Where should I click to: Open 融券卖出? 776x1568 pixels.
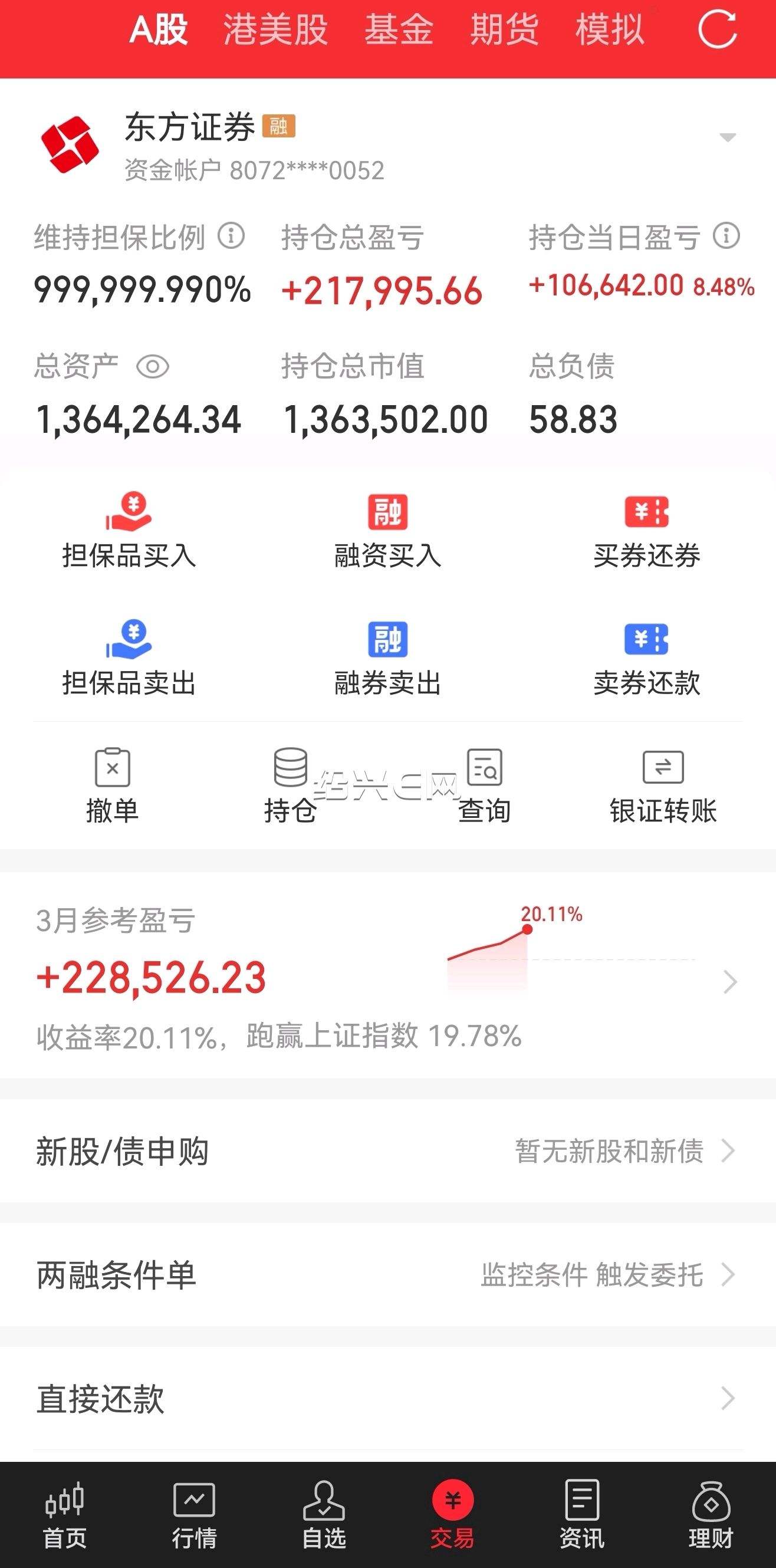[x=387, y=659]
